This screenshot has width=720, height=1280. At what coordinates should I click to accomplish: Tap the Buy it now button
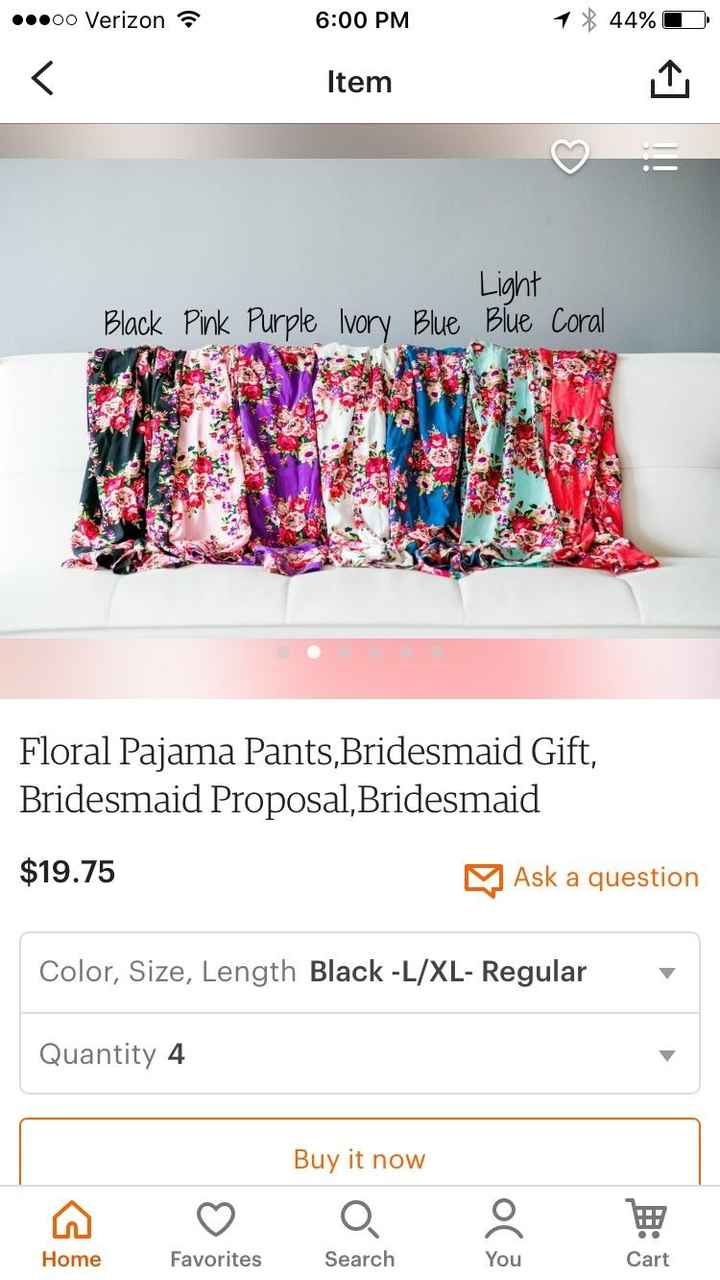point(359,1158)
